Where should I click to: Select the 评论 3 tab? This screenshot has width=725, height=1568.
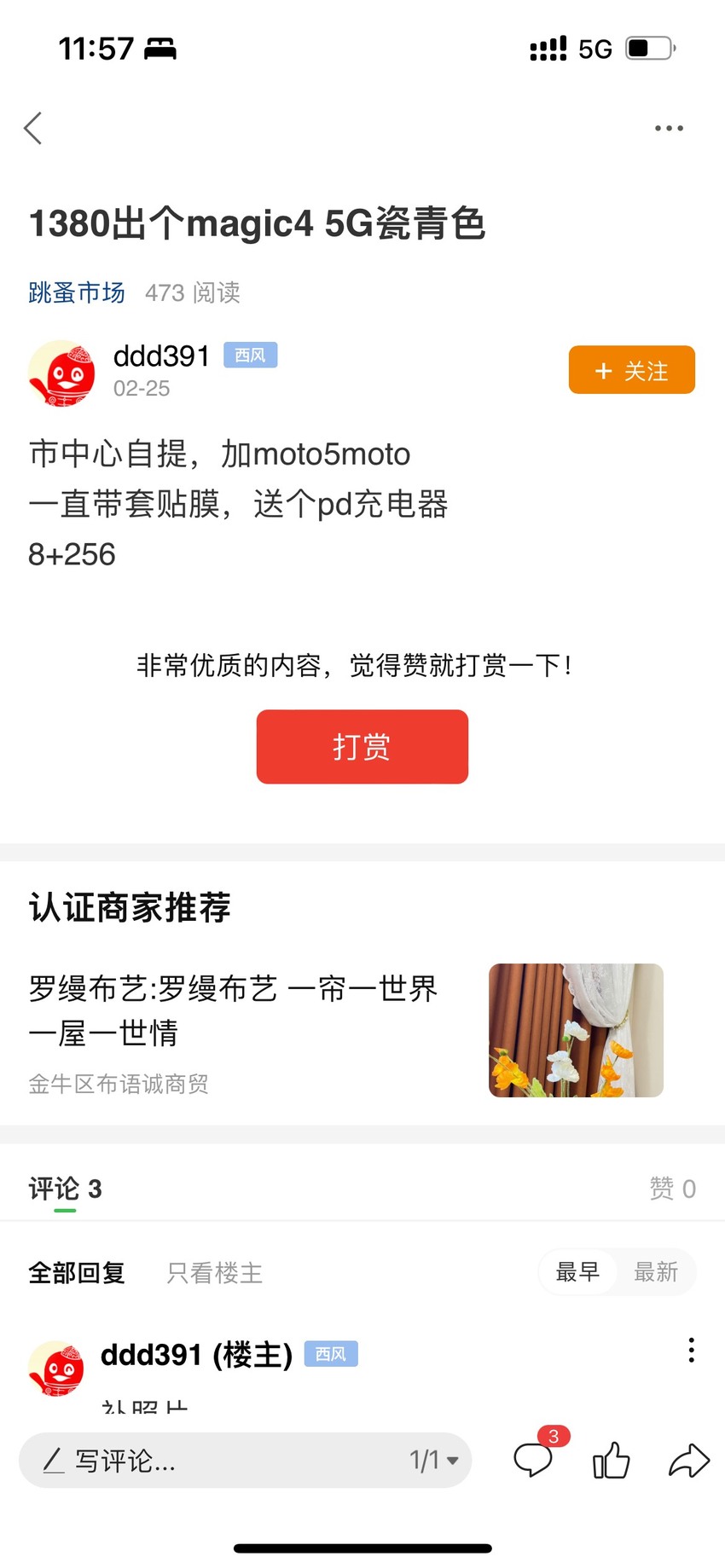click(65, 1189)
